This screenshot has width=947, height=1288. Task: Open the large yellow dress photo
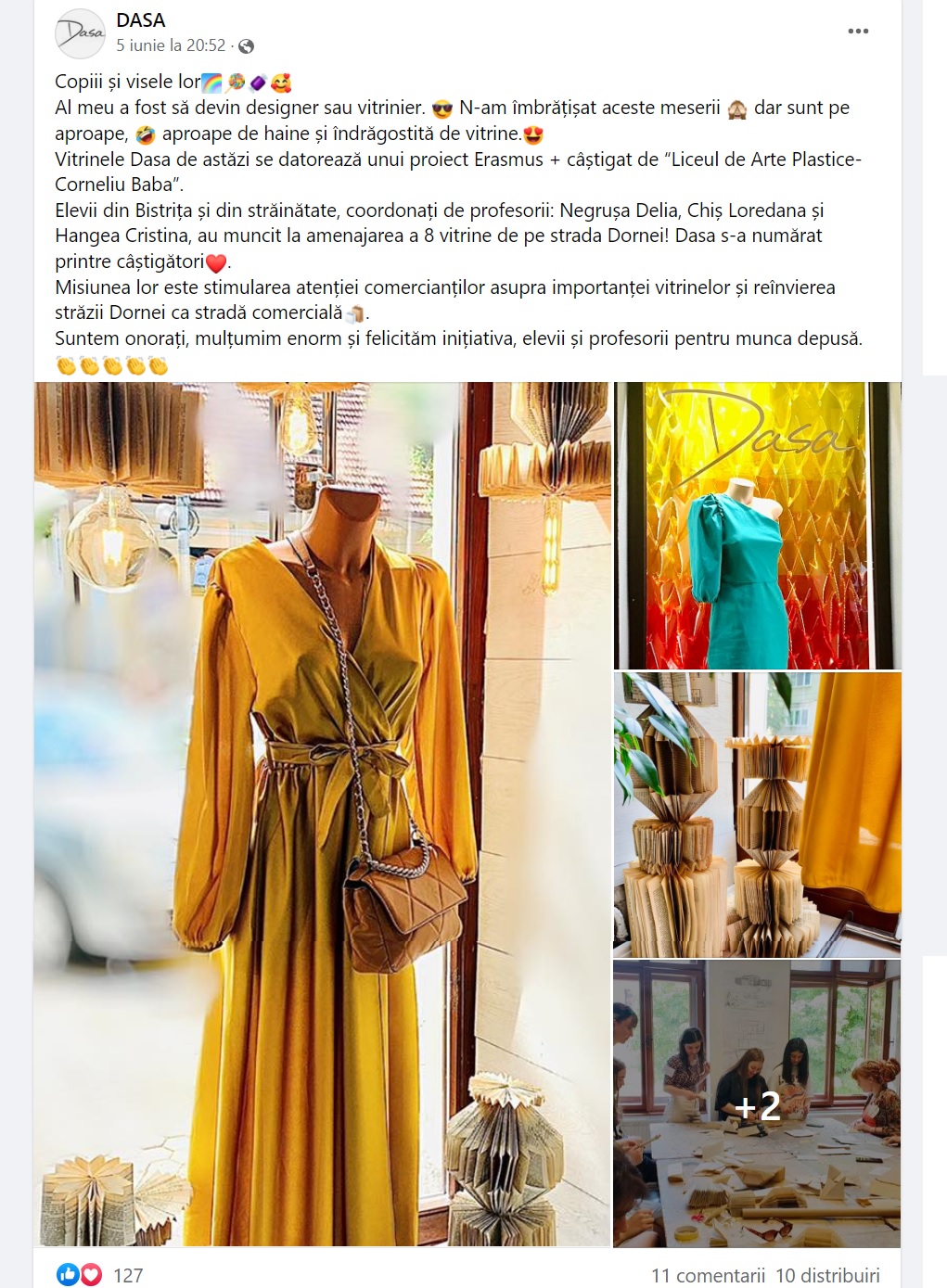point(323,814)
